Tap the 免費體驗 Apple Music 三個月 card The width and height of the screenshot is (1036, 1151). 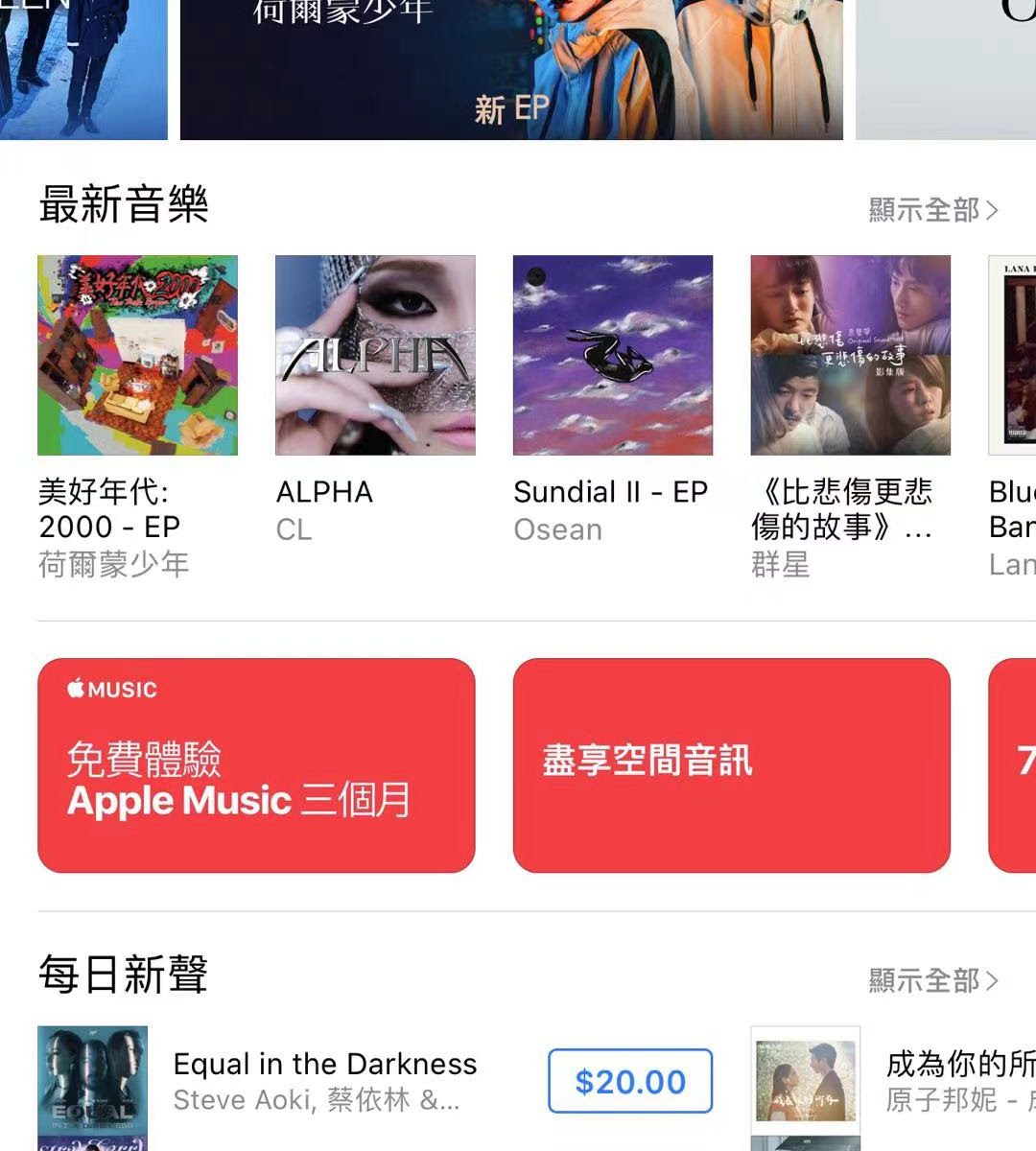(x=256, y=765)
